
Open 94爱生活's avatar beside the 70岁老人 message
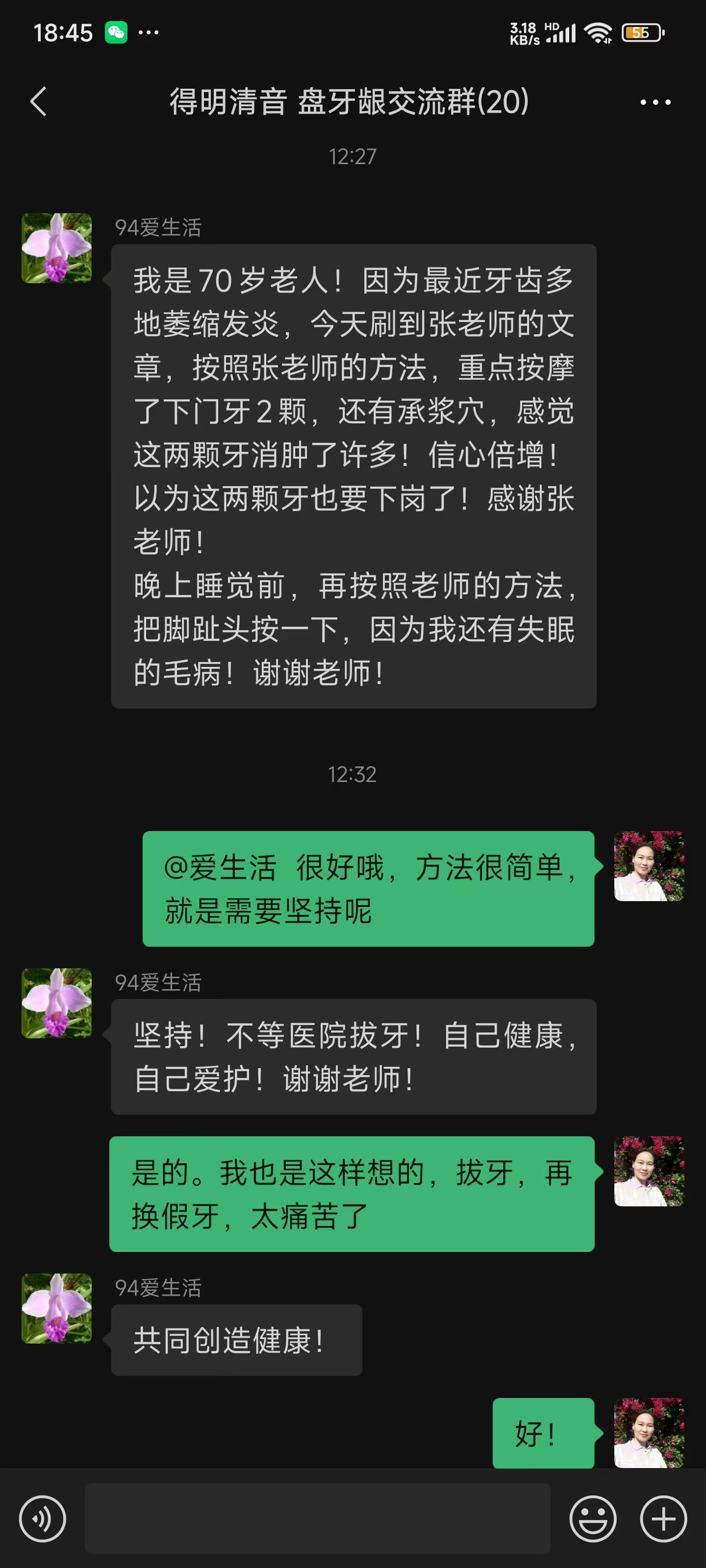point(57,248)
